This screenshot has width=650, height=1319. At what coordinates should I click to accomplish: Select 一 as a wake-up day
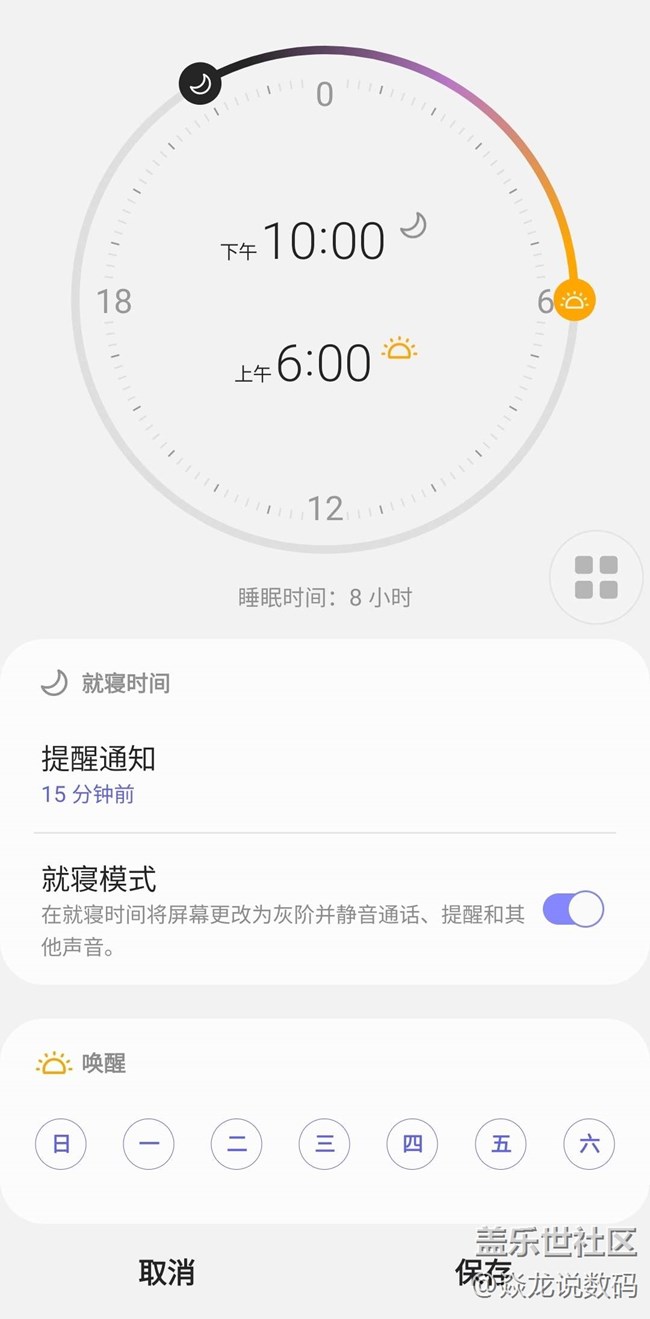click(x=149, y=1144)
